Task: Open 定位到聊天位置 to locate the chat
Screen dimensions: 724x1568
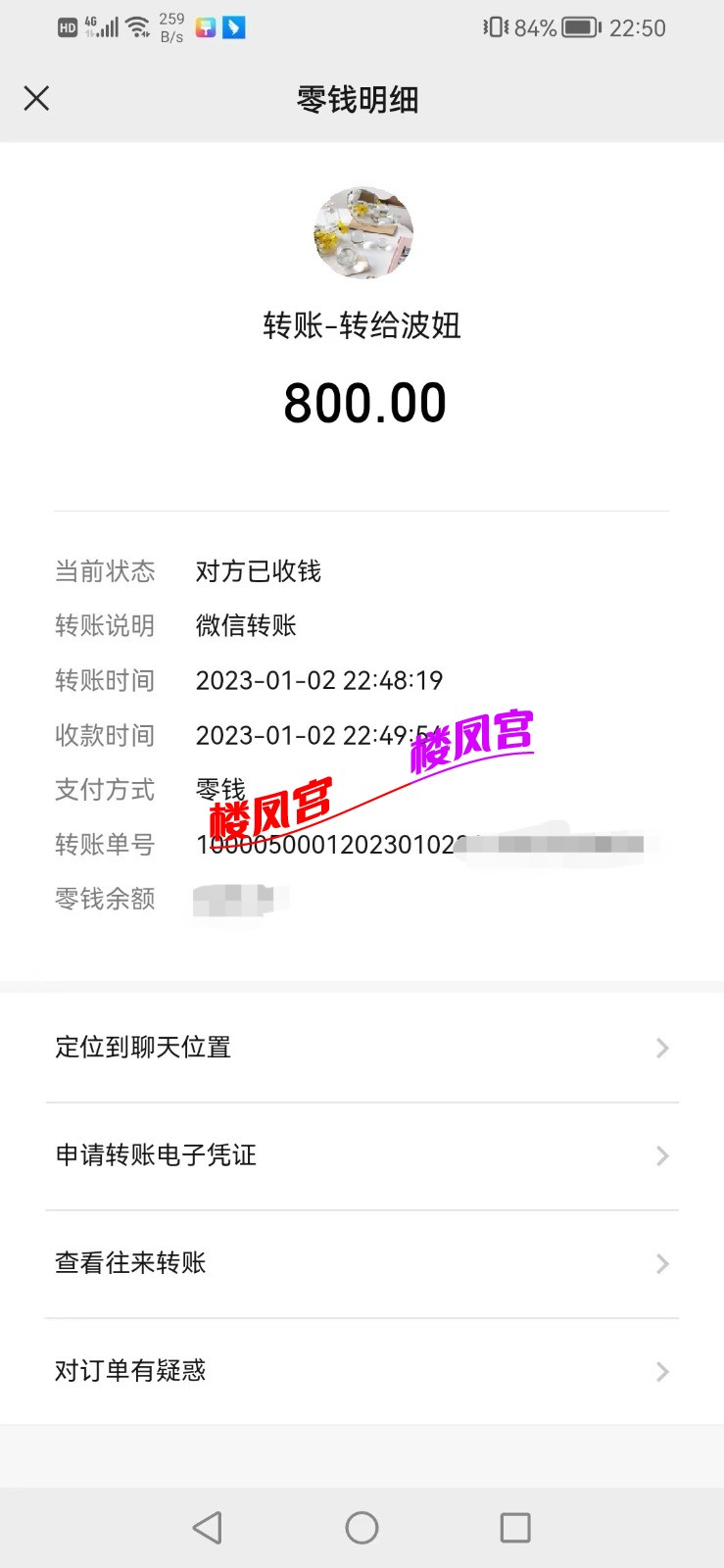Action: [143, 1048]
